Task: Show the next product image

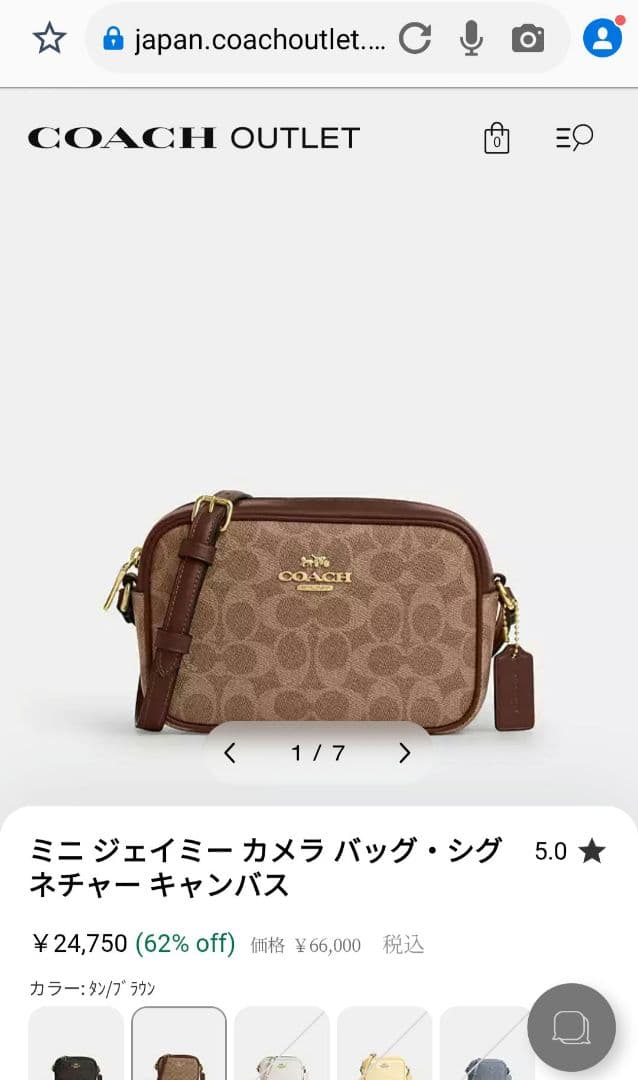Action: (x=404, y=753)
